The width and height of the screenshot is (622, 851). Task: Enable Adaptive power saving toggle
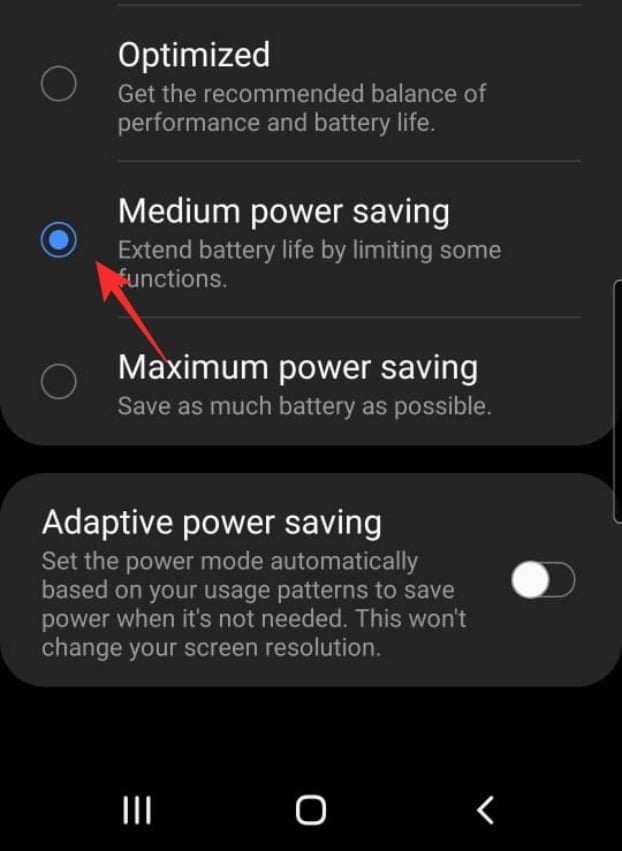542,580
